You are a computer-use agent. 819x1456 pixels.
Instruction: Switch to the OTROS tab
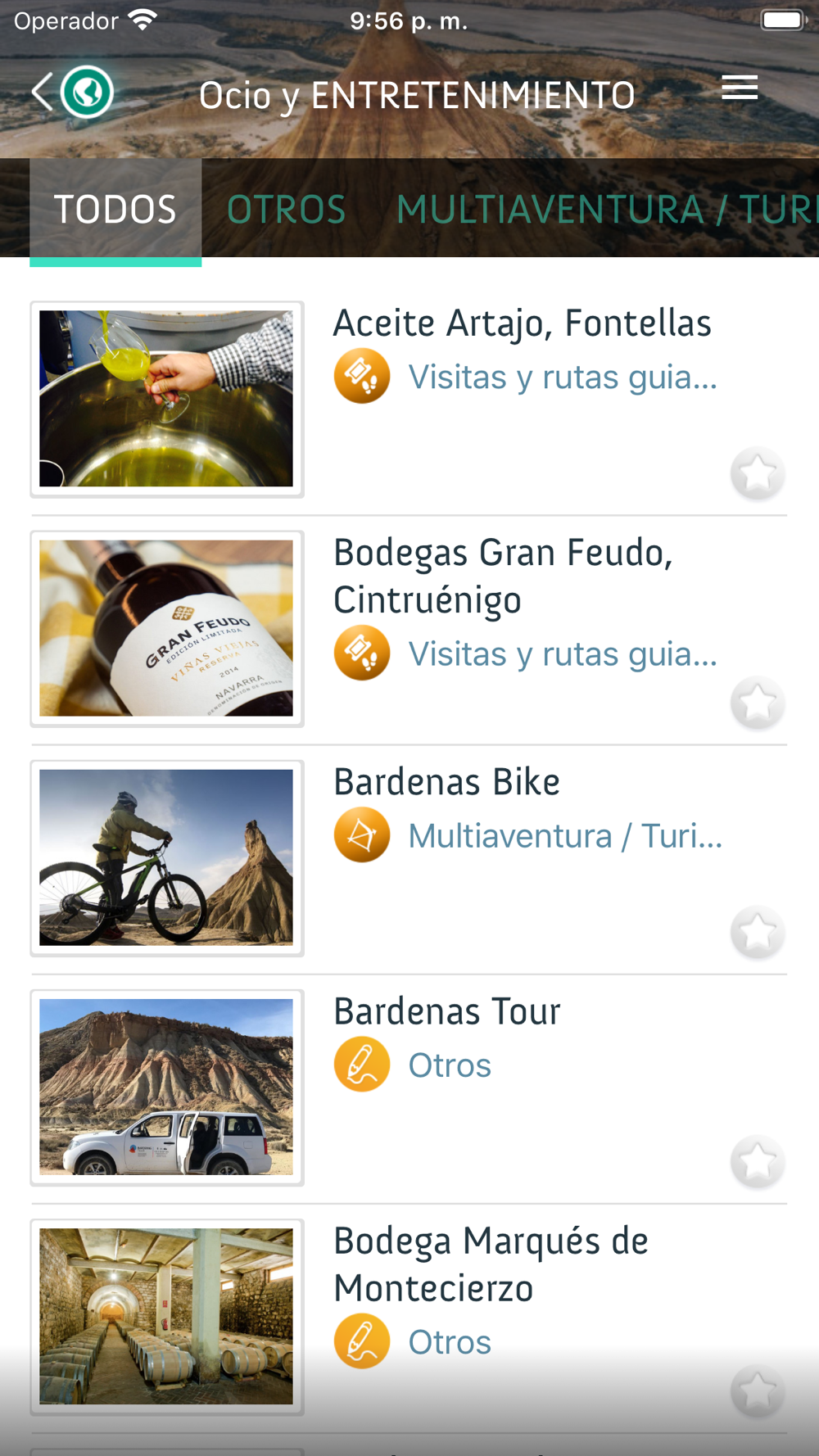287,210
